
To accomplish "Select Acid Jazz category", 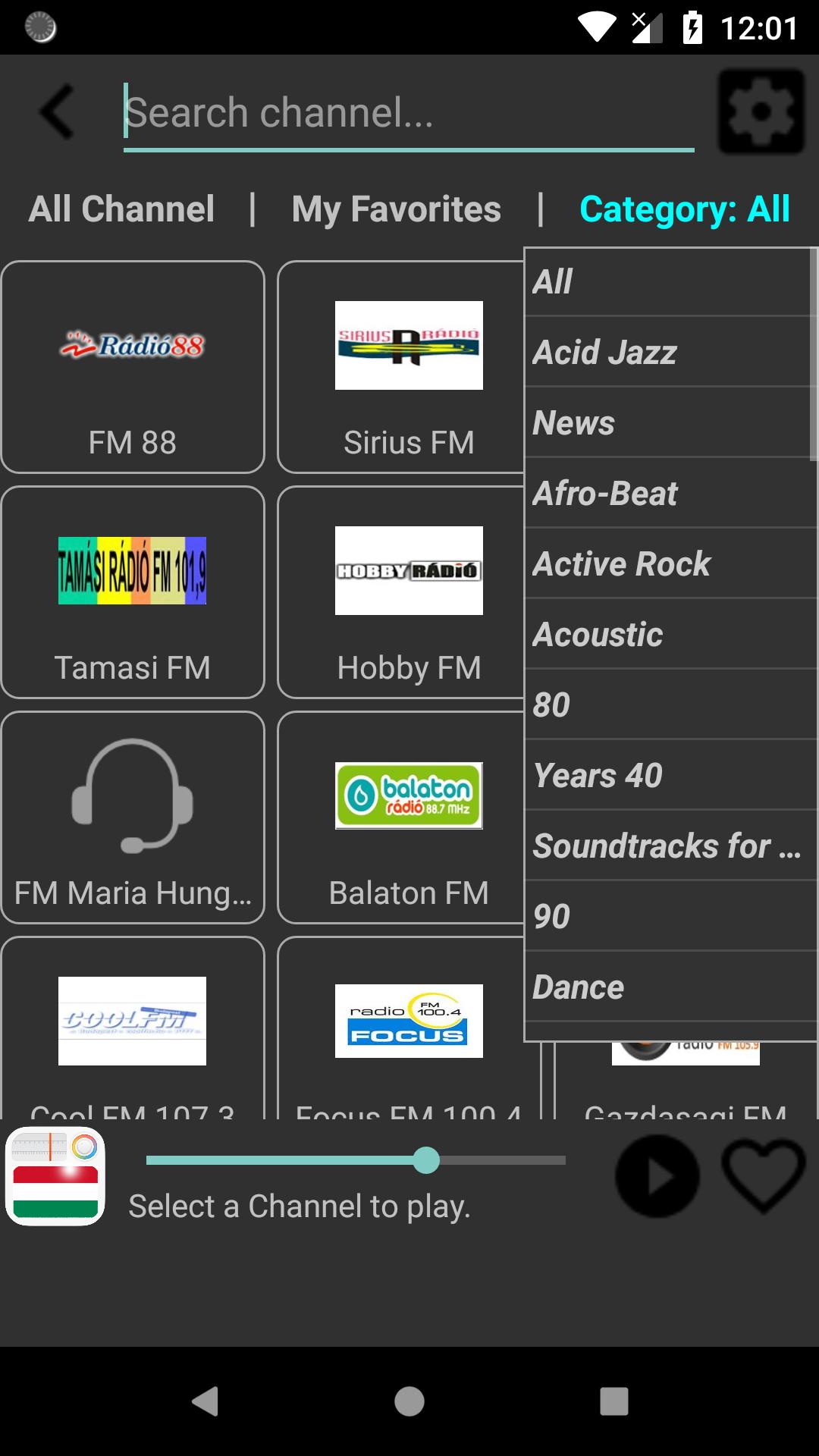I will pos(667,353).
